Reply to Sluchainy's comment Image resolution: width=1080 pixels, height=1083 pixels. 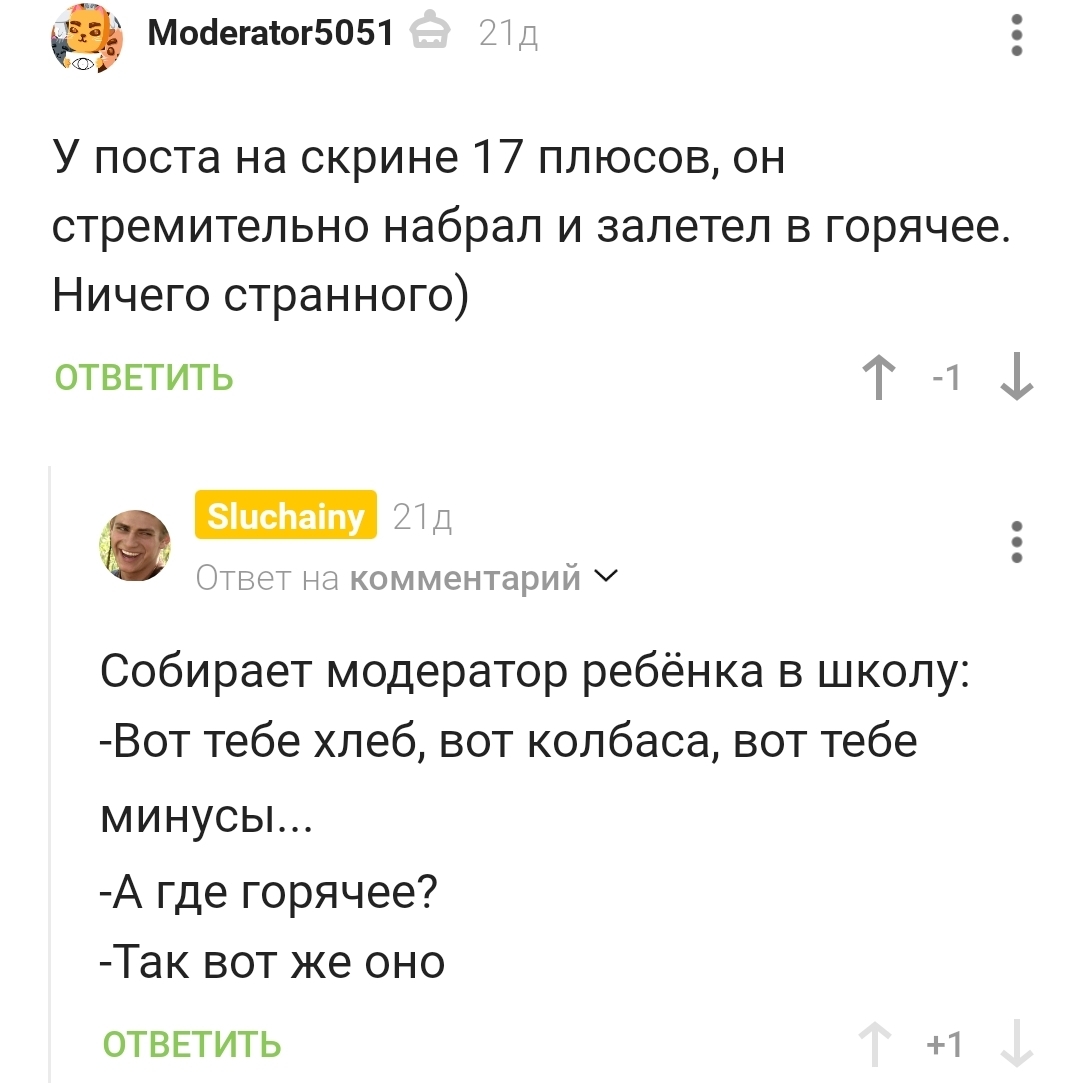click(192, 1045)
